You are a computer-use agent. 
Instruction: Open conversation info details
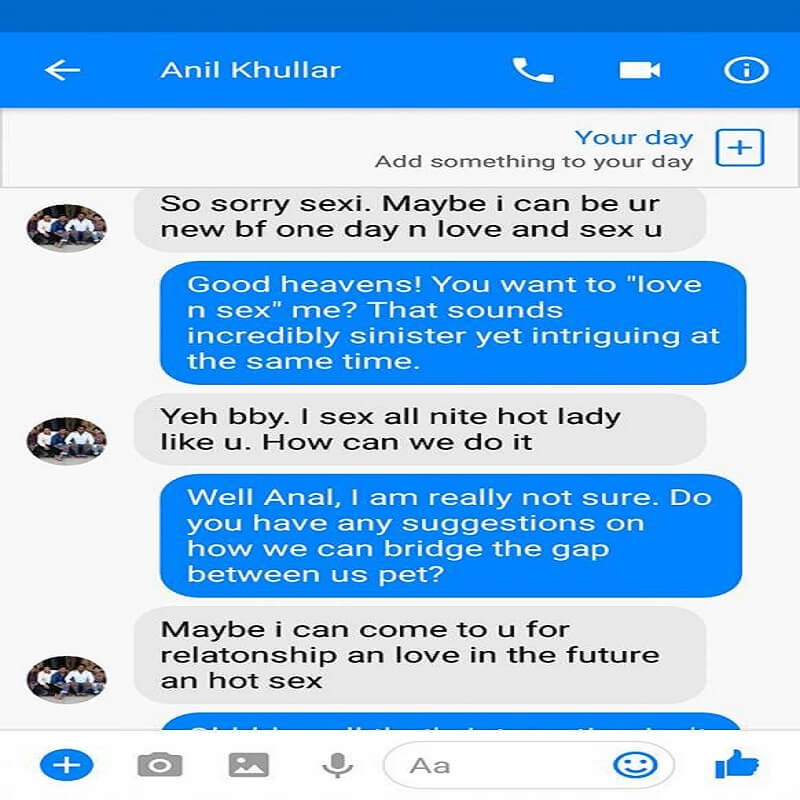[x=745, y=70]
